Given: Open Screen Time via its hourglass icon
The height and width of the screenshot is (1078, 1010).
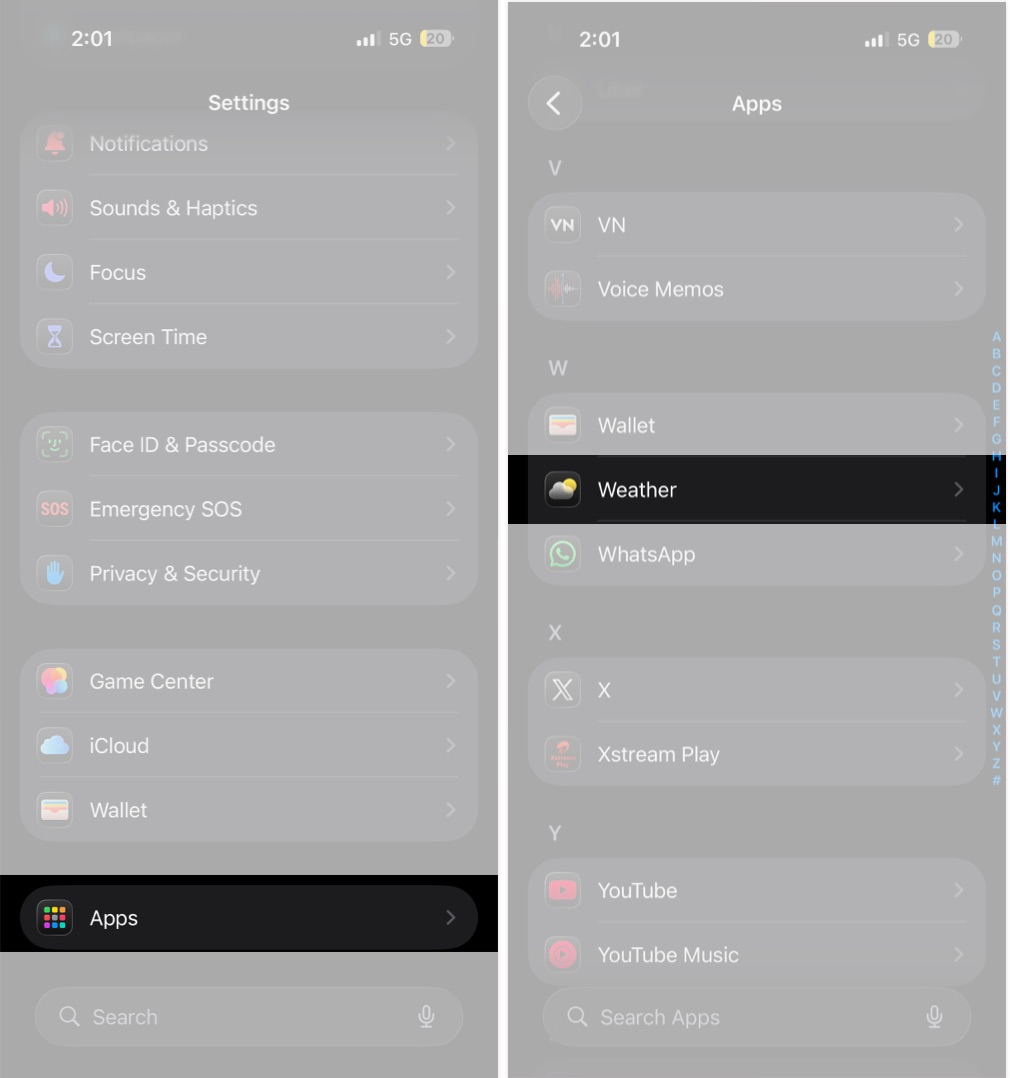Looking at the screenshot, I should [x=54, y=336].
